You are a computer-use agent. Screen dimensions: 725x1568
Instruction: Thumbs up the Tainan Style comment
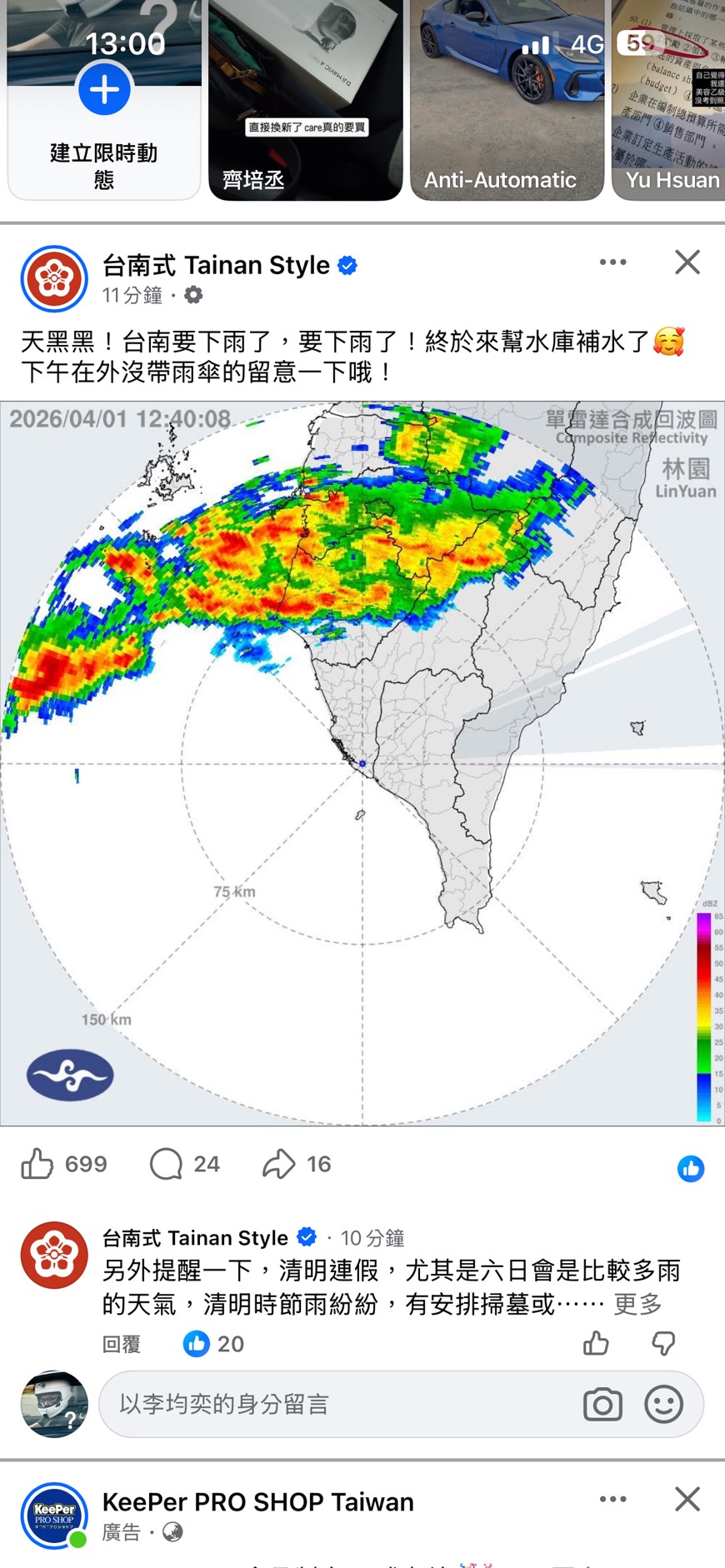coord(596,1343)
